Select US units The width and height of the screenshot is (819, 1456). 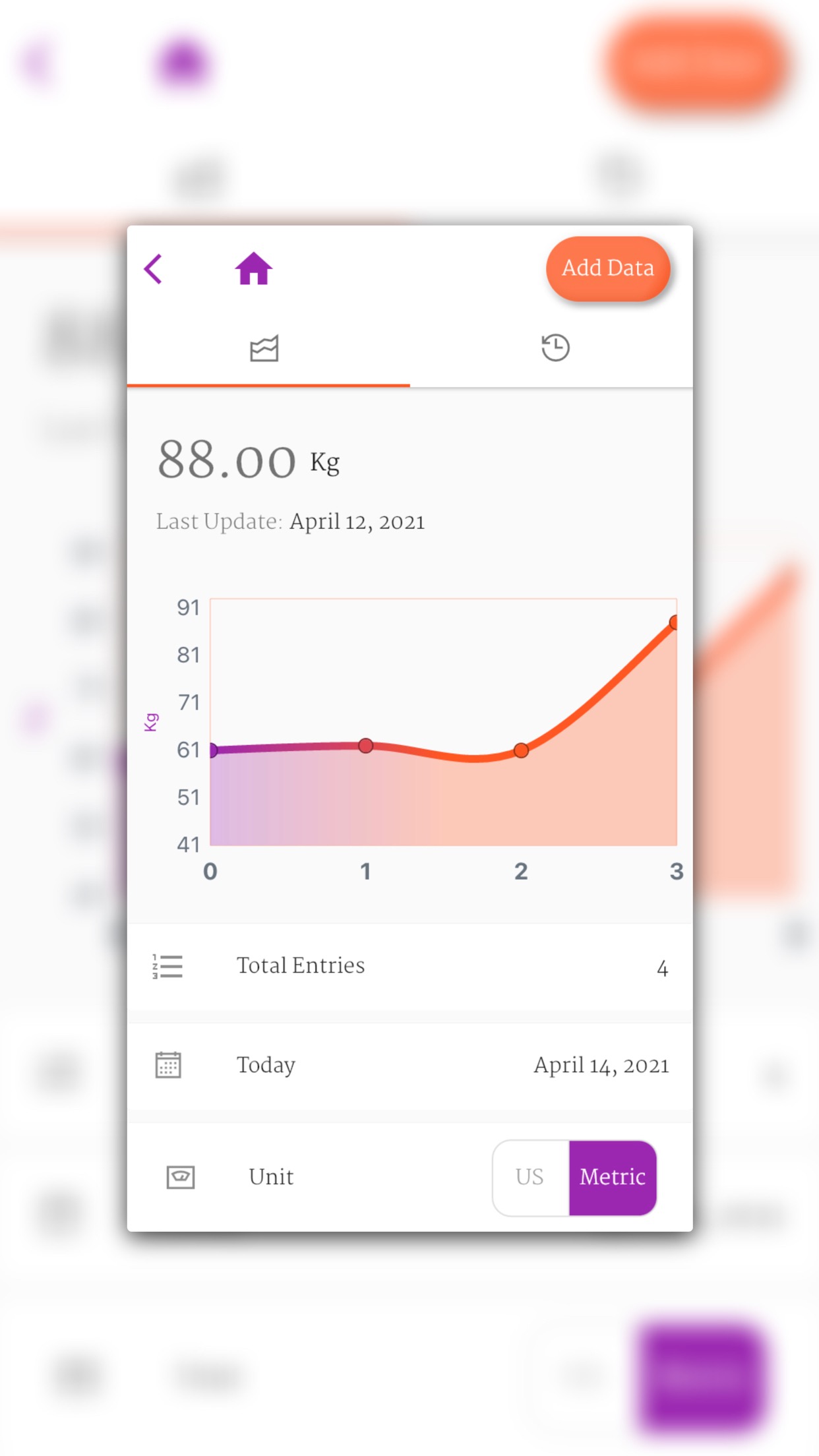[530, 1177]
